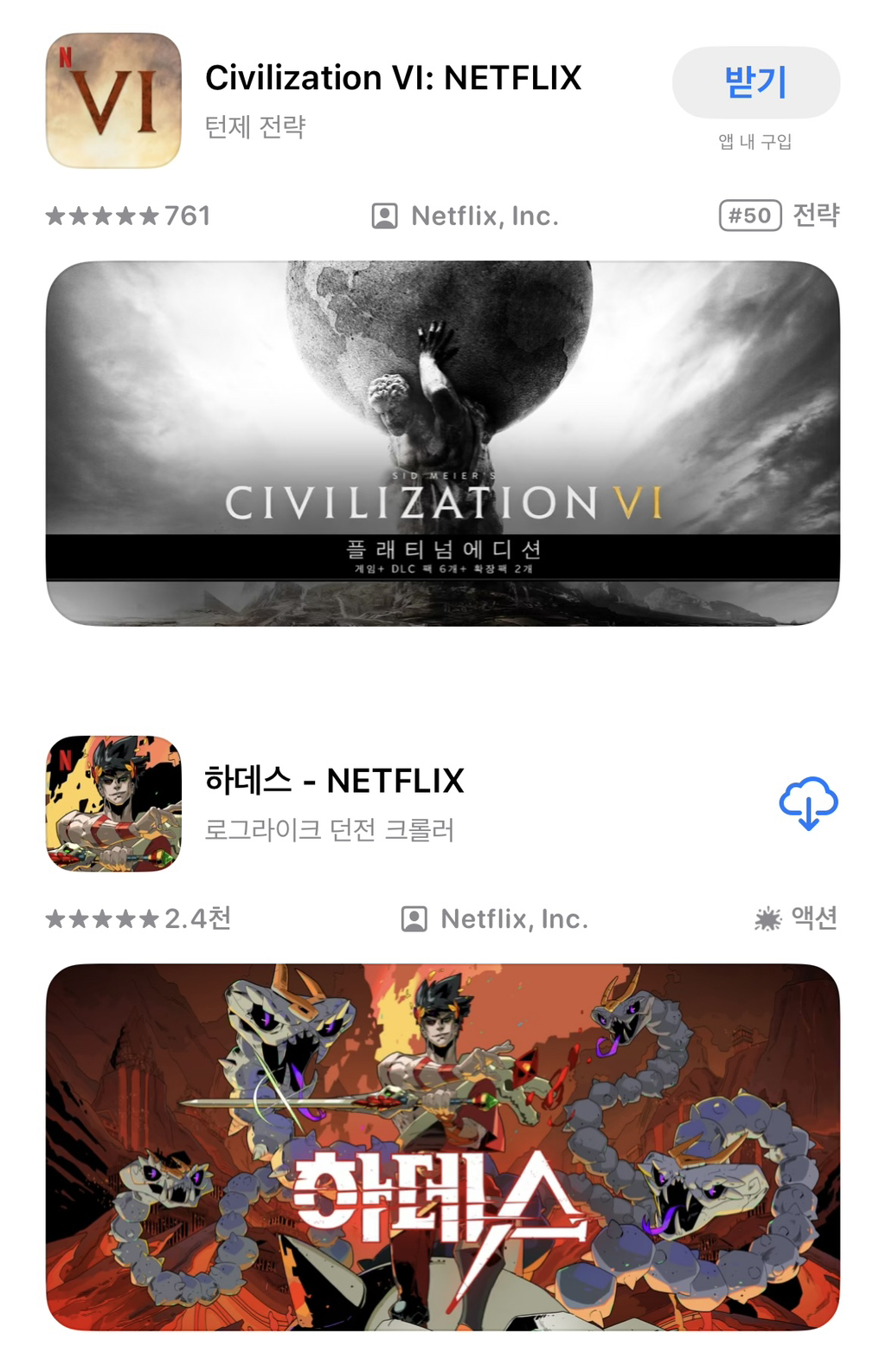Re-download 하데스 with the cloud icon
This screenshot has height=1372, width=886.
point(808,803)
